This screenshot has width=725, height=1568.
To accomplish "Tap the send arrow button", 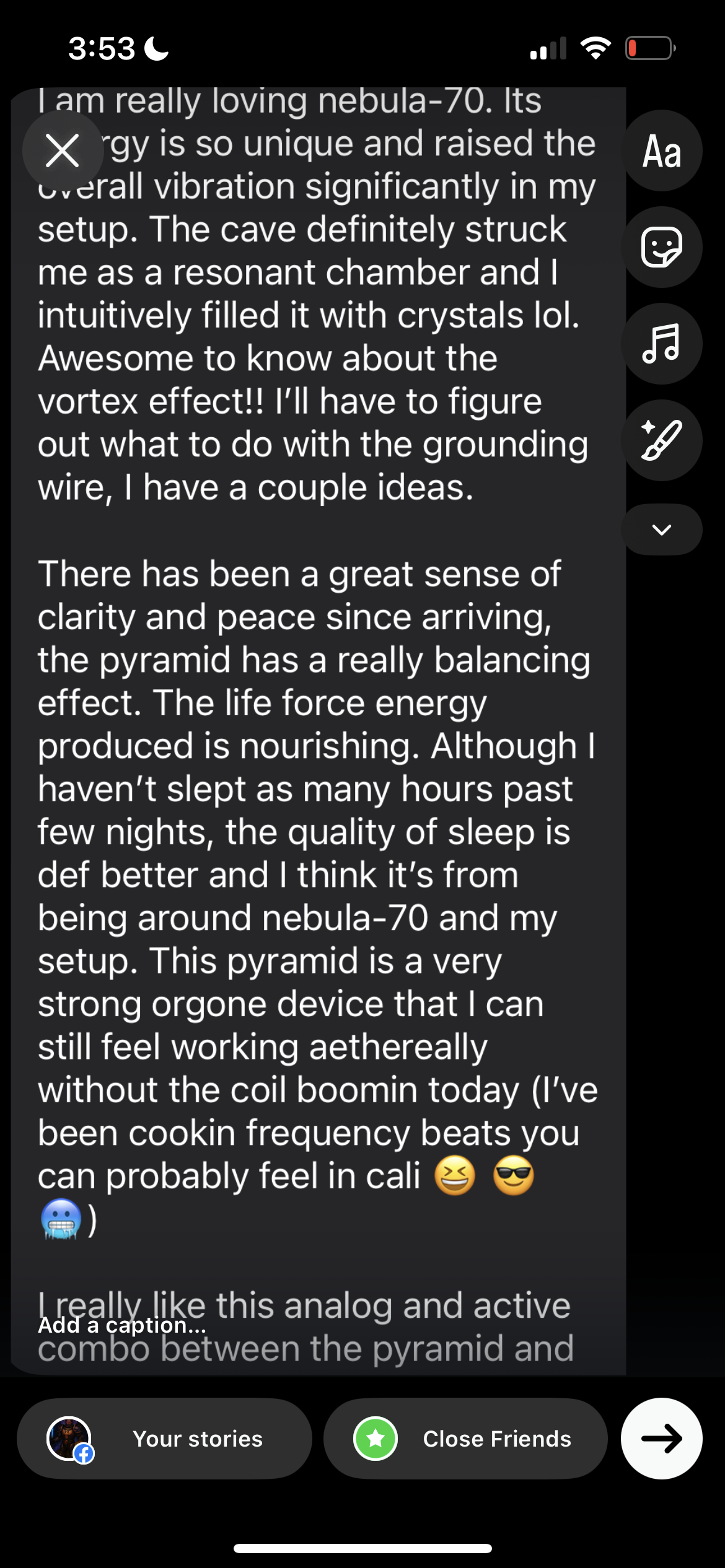I will [662, 1439].
